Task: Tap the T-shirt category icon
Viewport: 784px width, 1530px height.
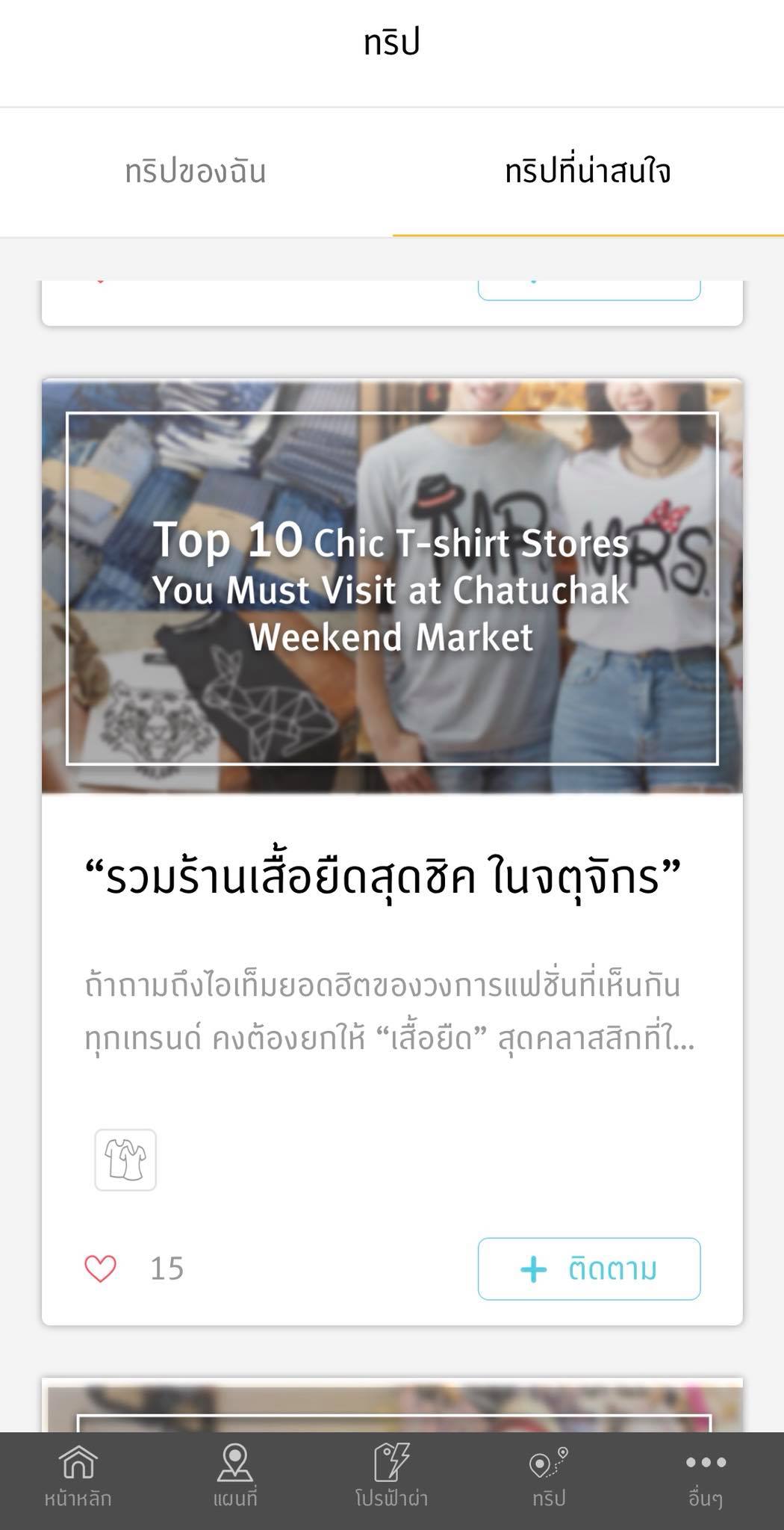Action: pyautogui.click(x=125, y=1159)
